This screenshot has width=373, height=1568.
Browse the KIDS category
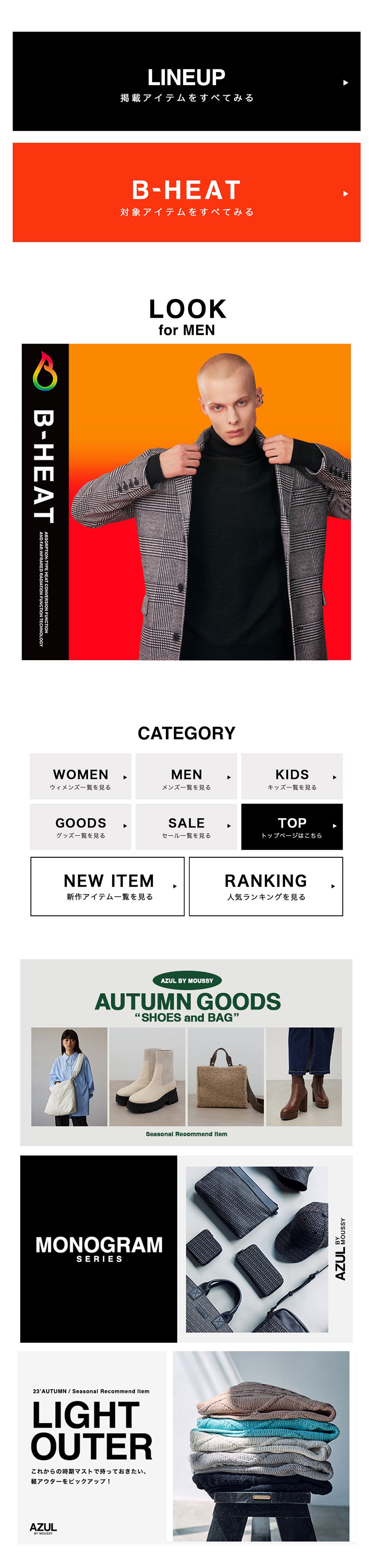292,777
